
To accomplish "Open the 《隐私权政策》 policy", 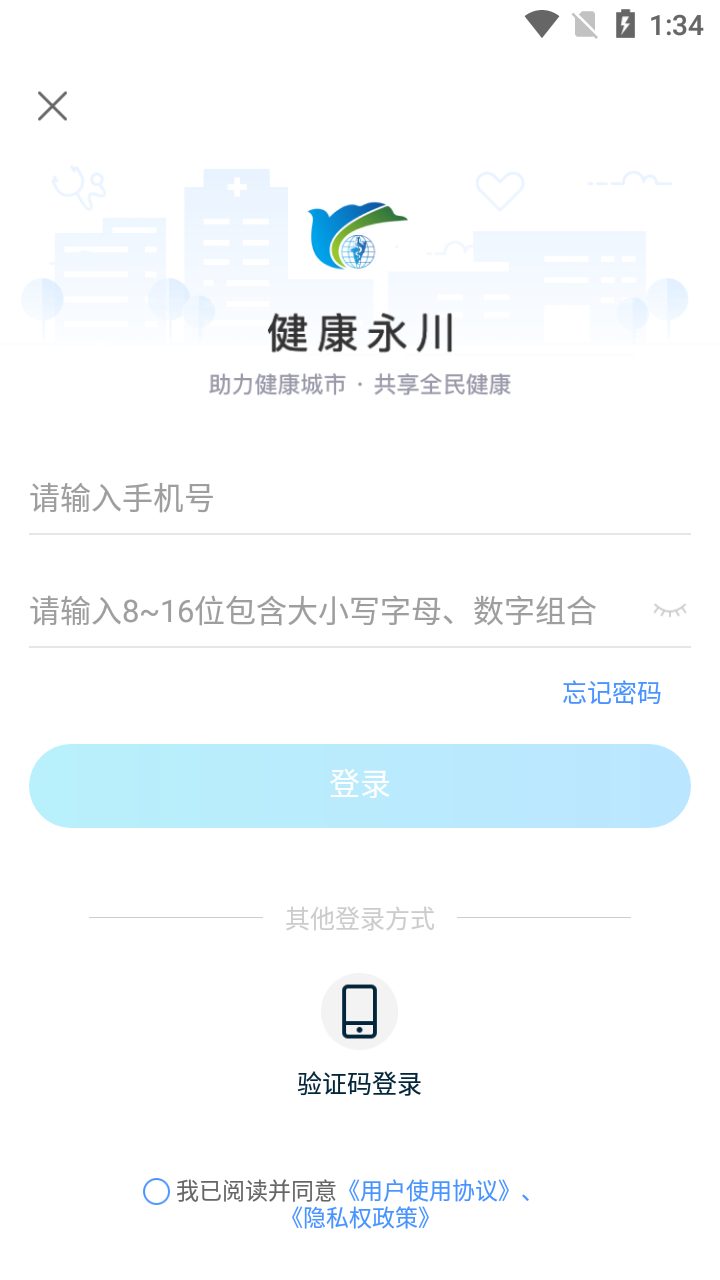I will pyautogui.click(x=359, y=1219).
